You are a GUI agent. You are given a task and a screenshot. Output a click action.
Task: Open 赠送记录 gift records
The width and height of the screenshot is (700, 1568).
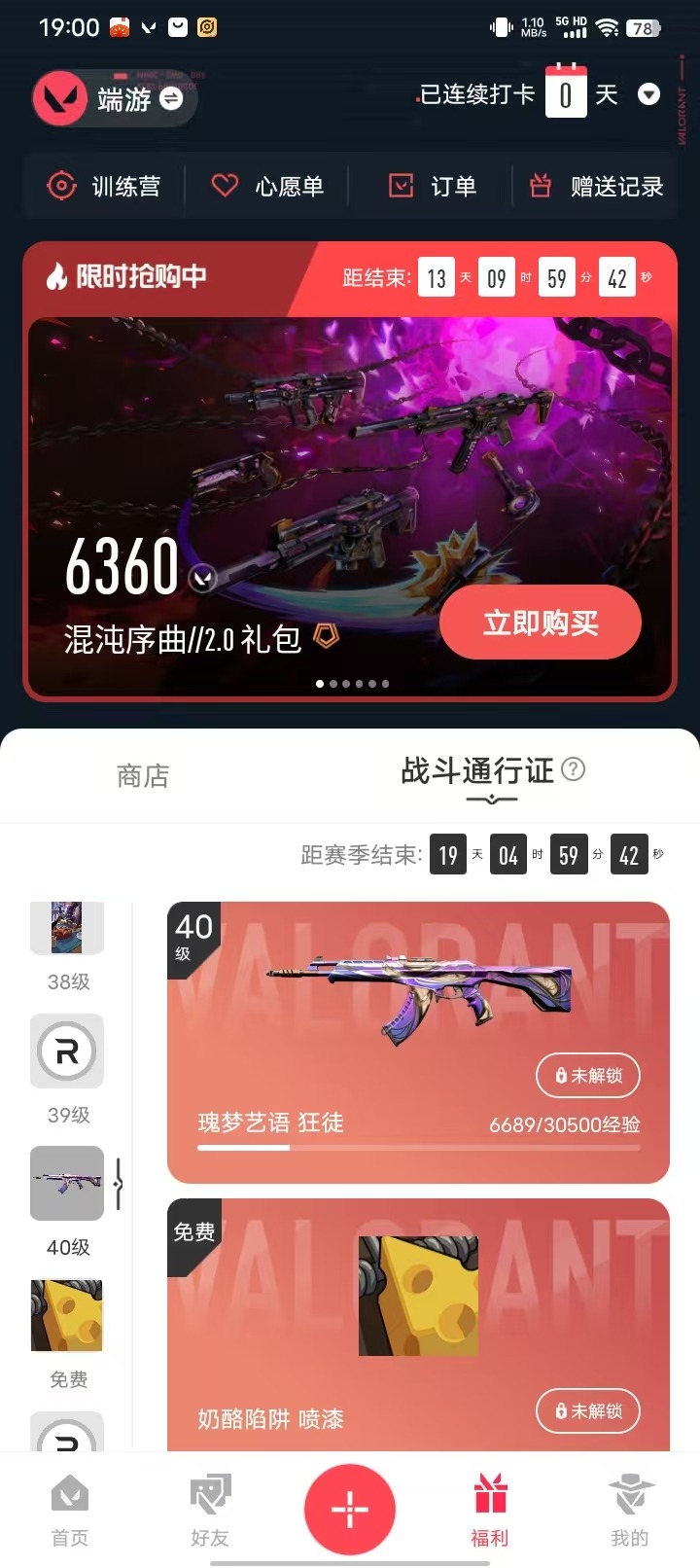click(596, 186)
